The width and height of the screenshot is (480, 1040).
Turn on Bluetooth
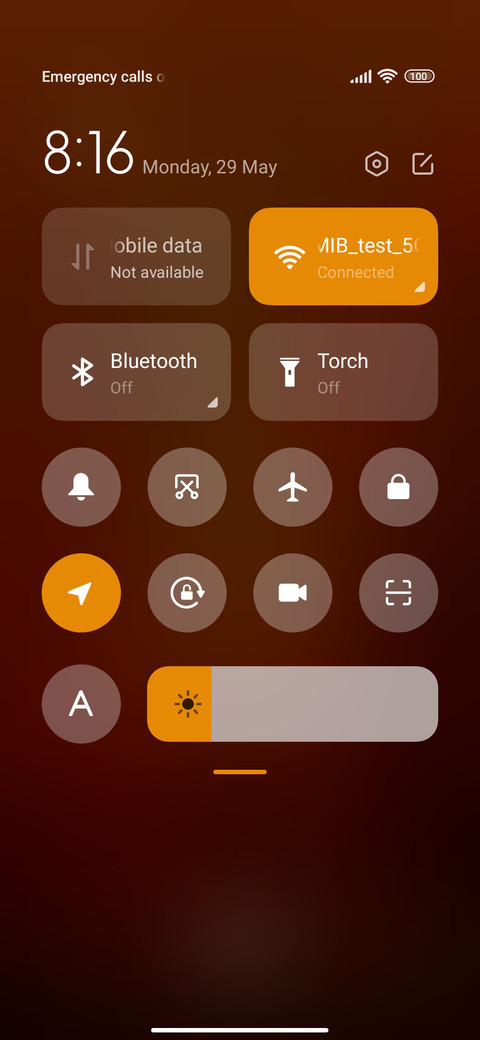click(137, 371)
